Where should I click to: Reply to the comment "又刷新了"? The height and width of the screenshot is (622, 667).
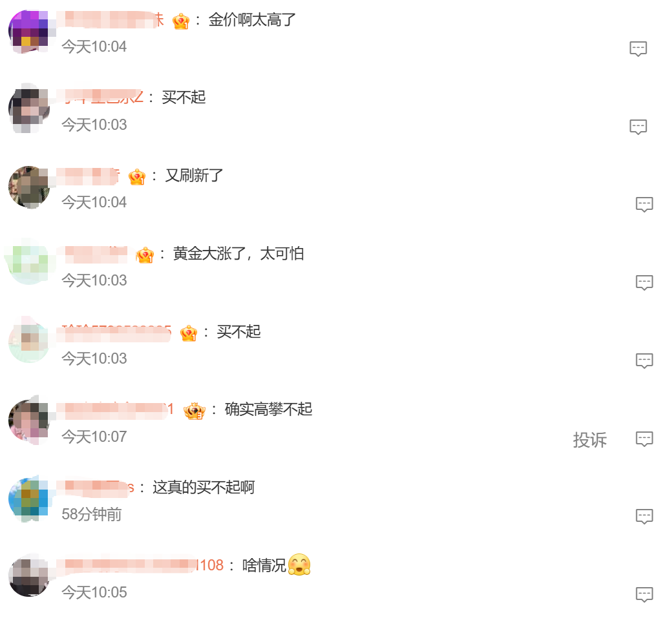pyautogui.click(x=644, y=204)
